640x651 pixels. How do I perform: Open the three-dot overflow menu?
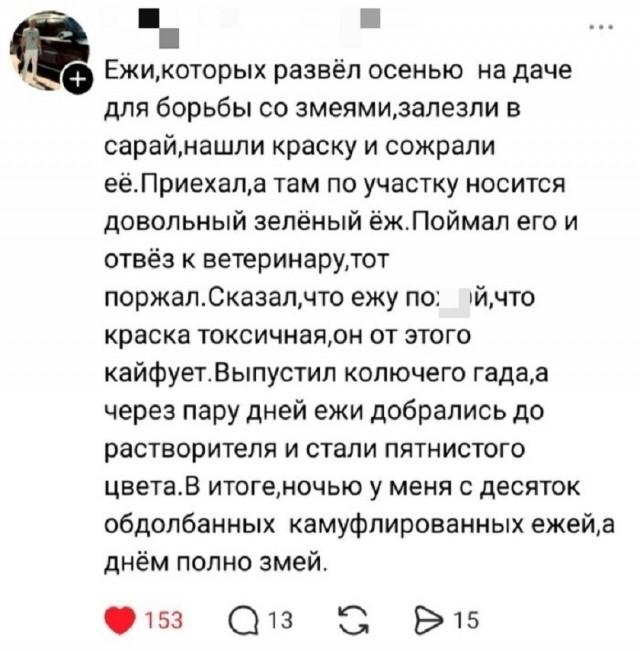point(601,27)
